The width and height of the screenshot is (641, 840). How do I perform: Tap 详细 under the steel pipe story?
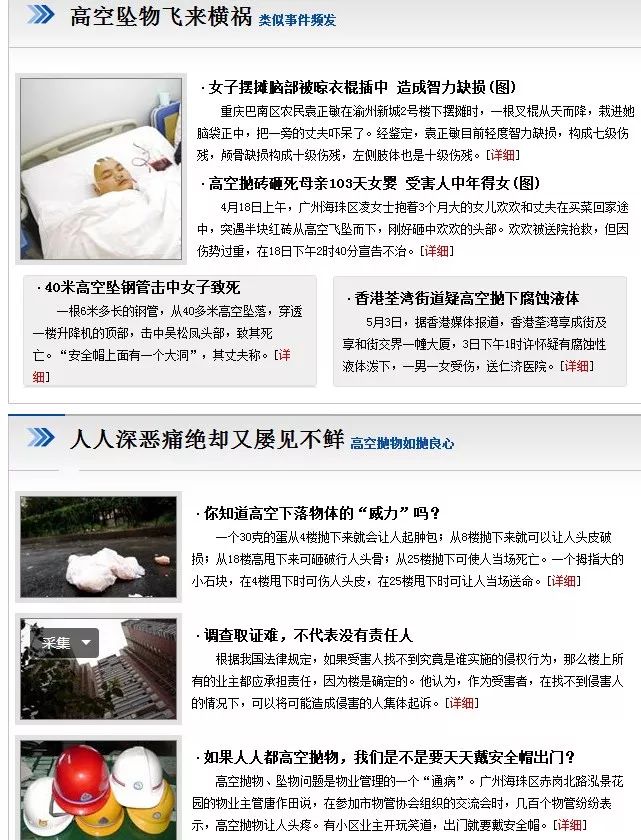click(285, 355)
